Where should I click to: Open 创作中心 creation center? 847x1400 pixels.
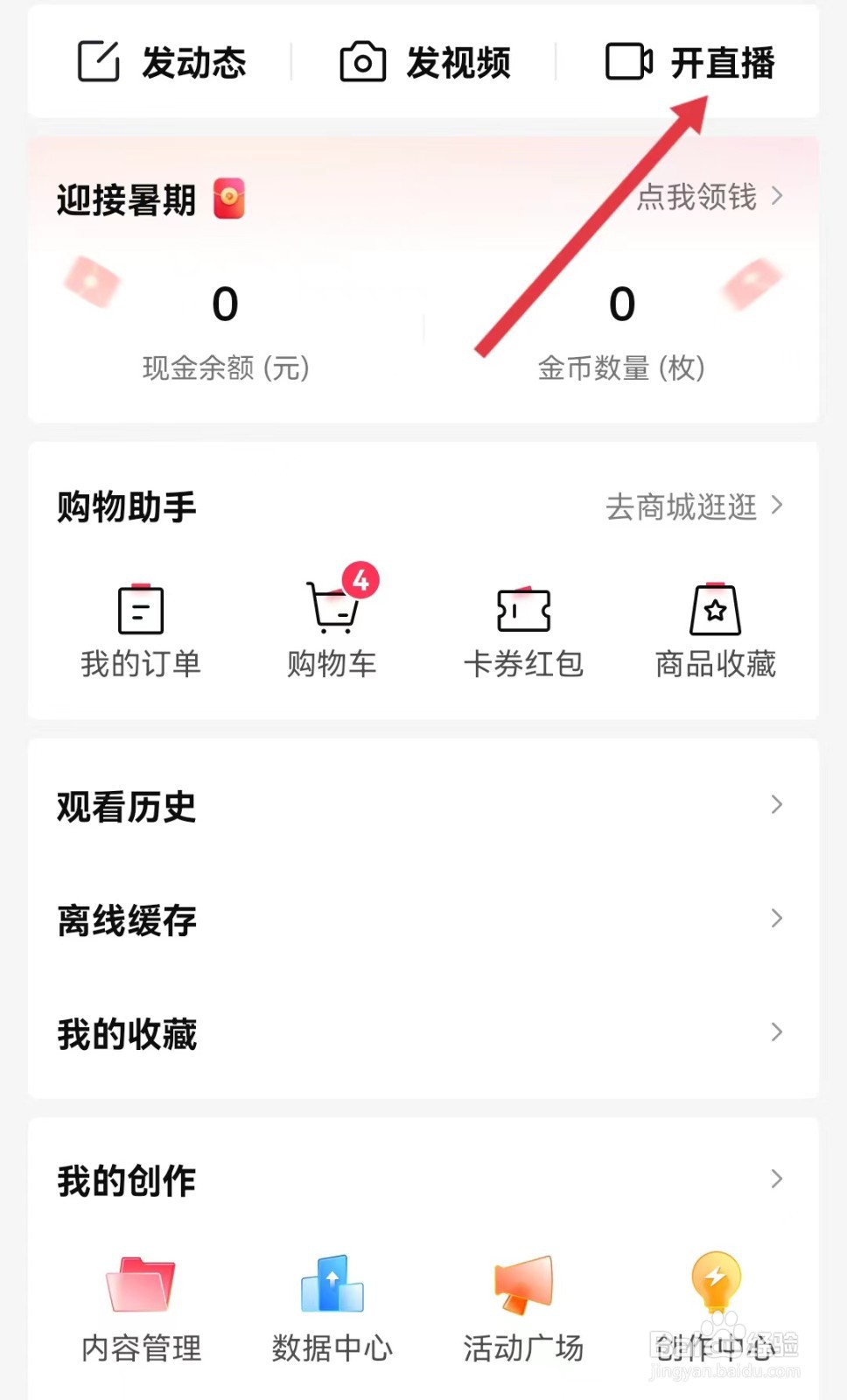tap(716, 1310)
